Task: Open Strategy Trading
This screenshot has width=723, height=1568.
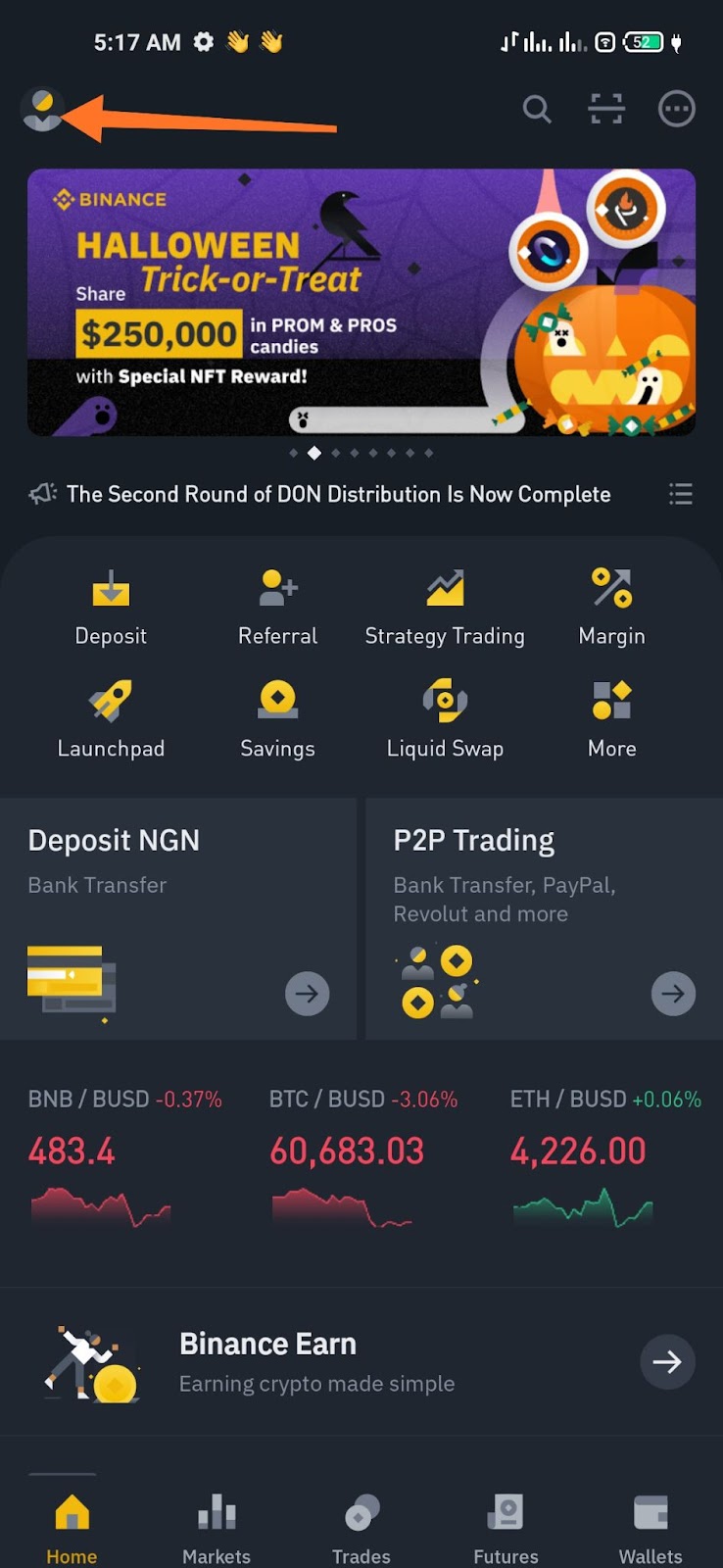Action: (x=445, y=608)
